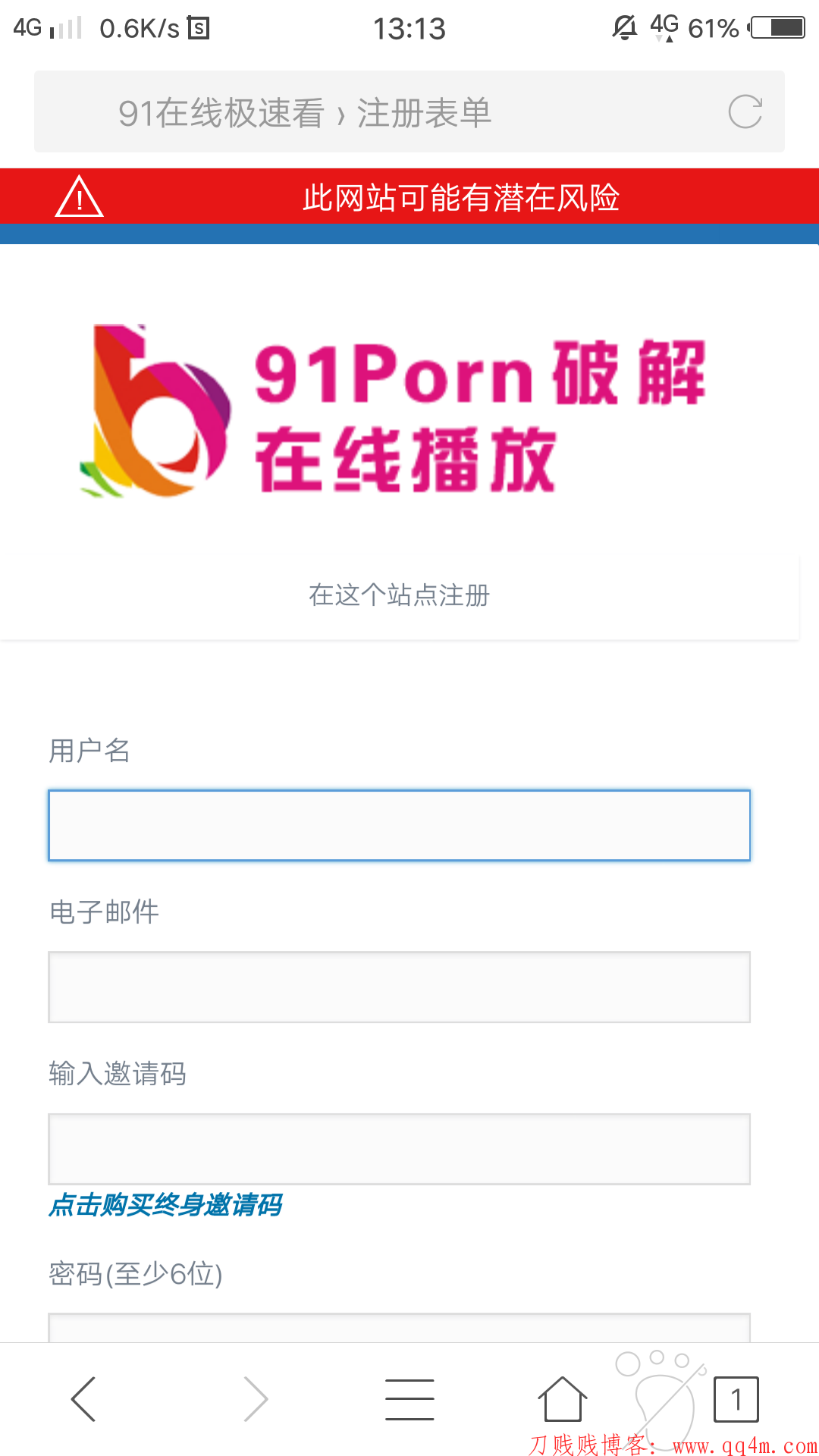Go back with the browser back arrow

pos(83,1399)
